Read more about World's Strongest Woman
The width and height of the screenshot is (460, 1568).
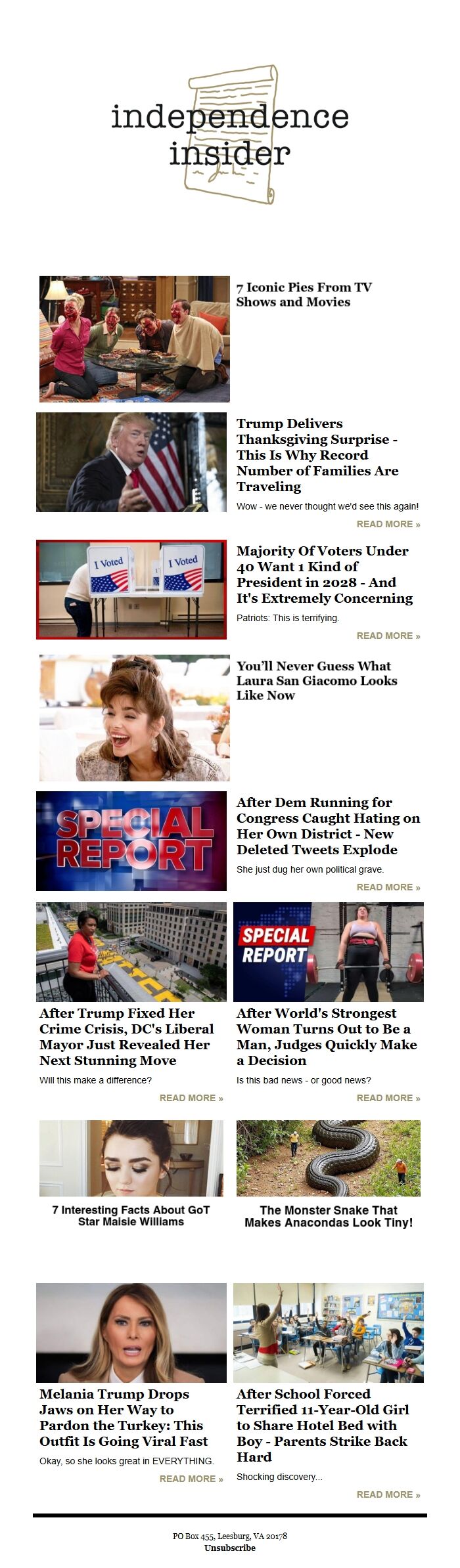[x=388, y=1098]
